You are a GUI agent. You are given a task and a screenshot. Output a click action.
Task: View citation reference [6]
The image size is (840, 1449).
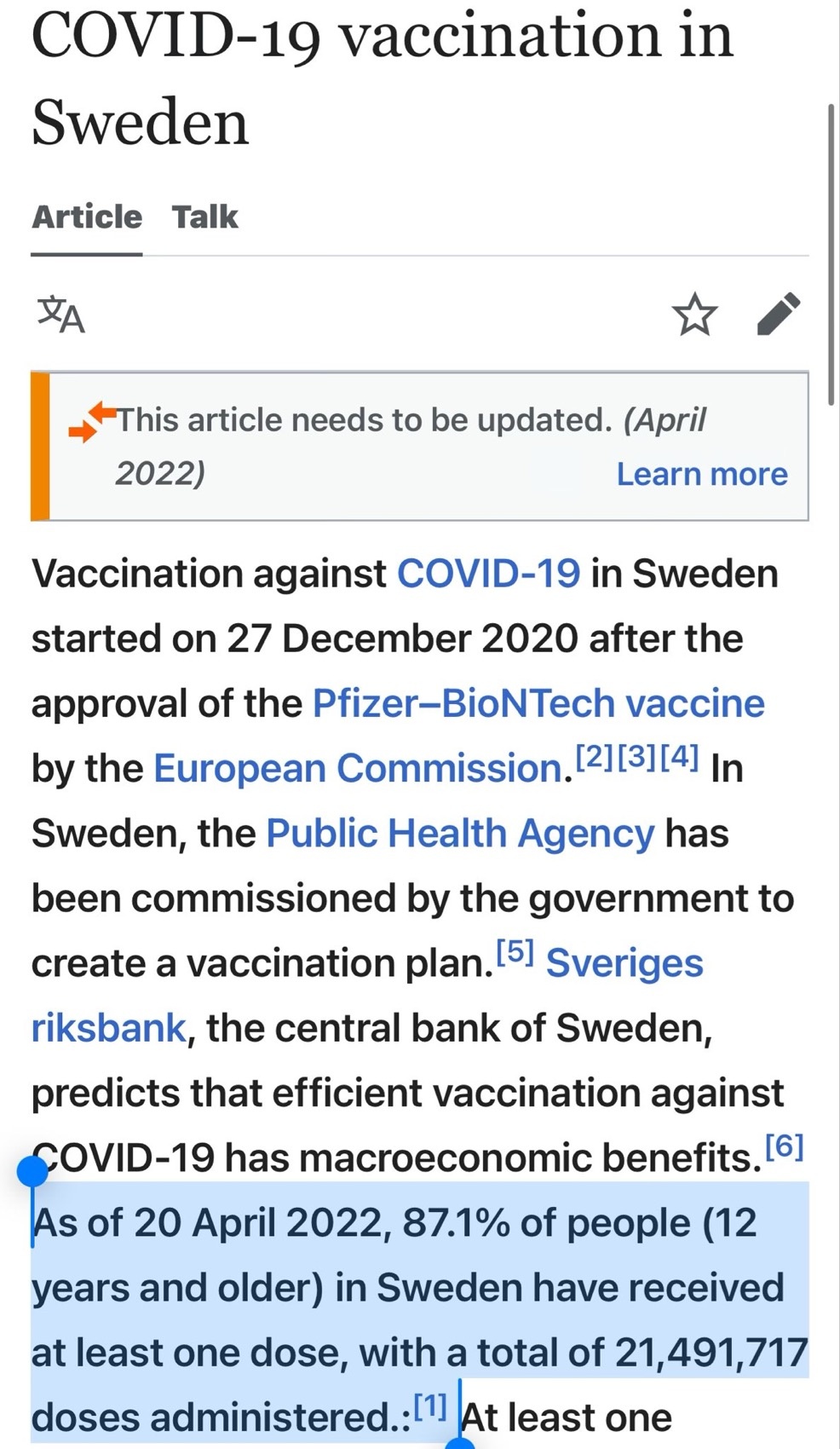[x=784, y=1146]
